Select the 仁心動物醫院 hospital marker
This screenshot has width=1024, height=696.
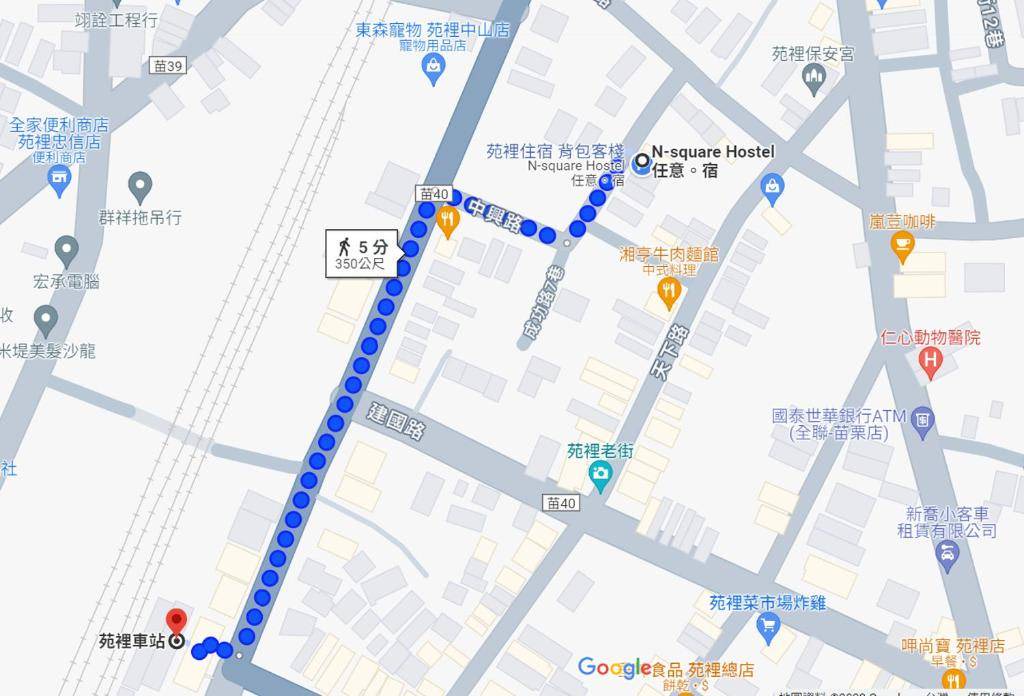click(931, 362)
